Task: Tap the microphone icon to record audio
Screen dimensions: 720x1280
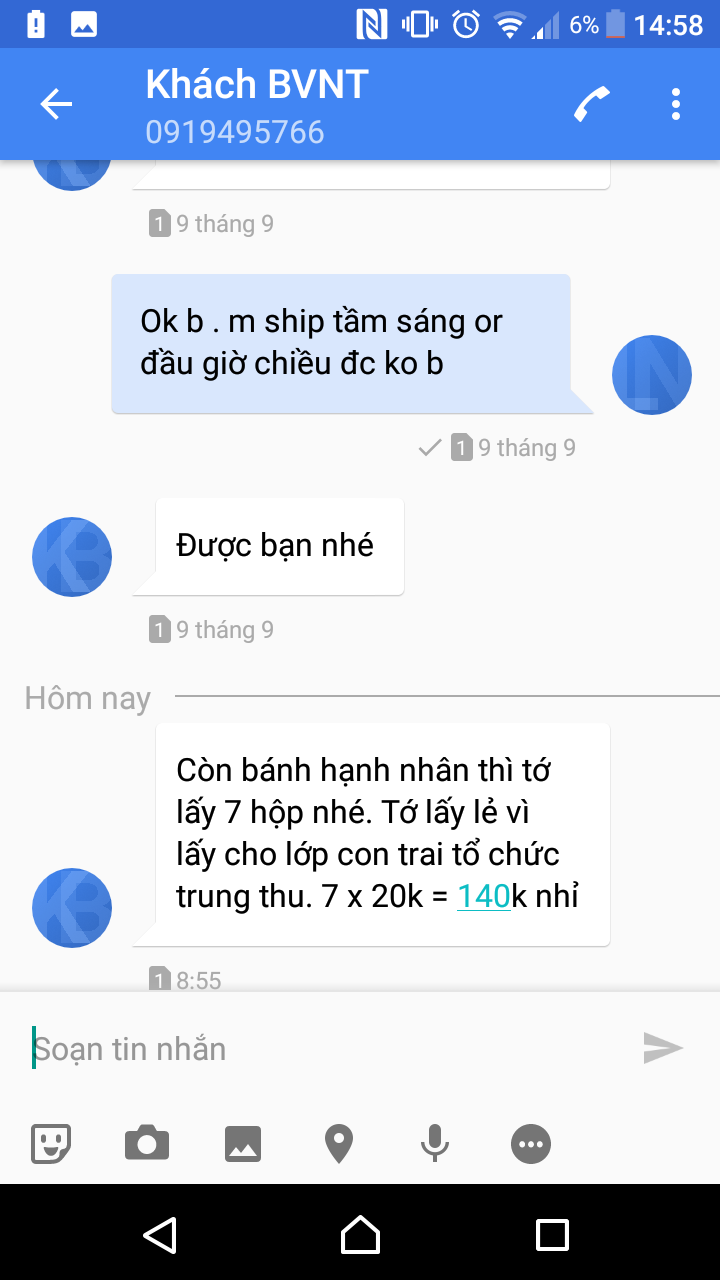Action: [x=434, y=1143]
